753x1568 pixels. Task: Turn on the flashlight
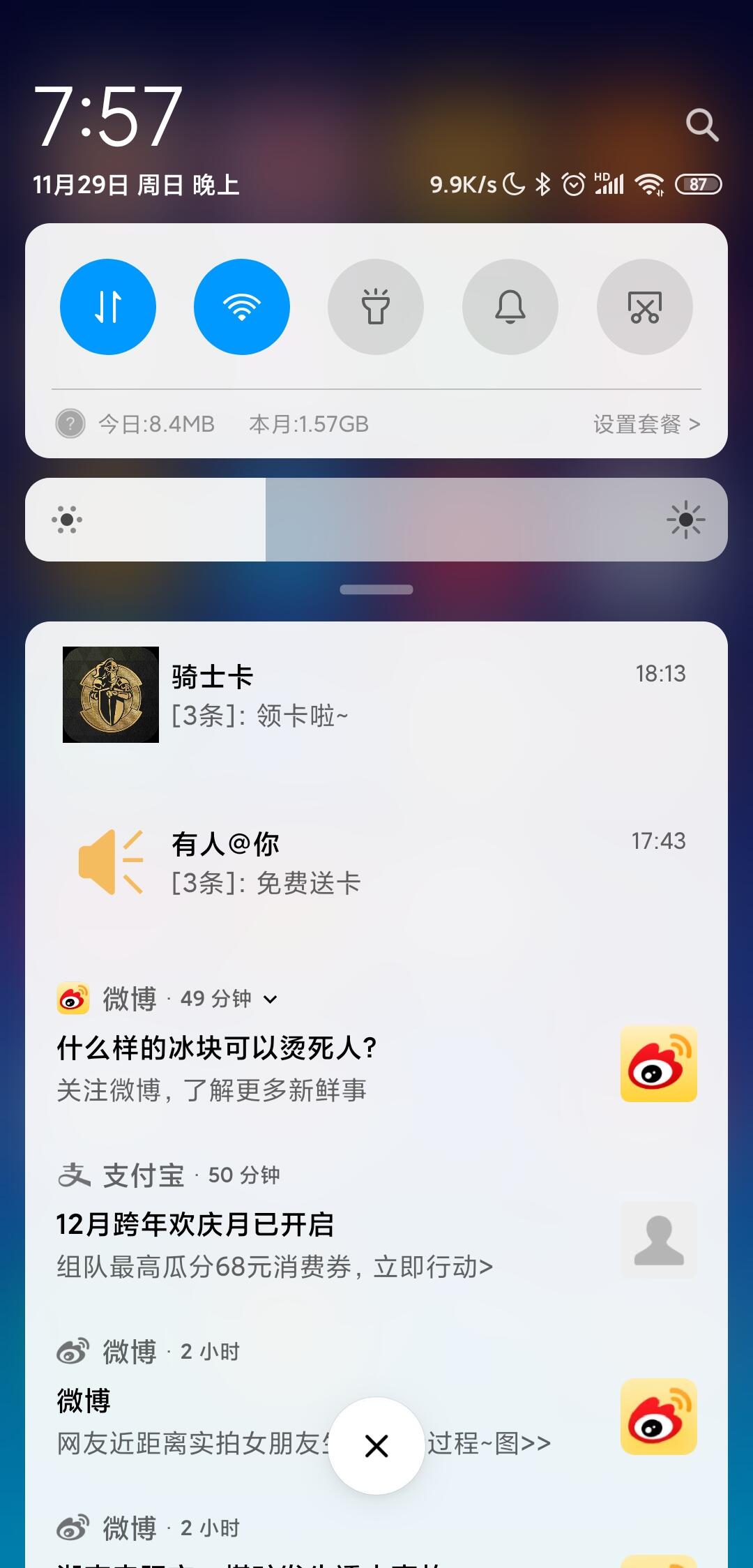pos(376,307)
